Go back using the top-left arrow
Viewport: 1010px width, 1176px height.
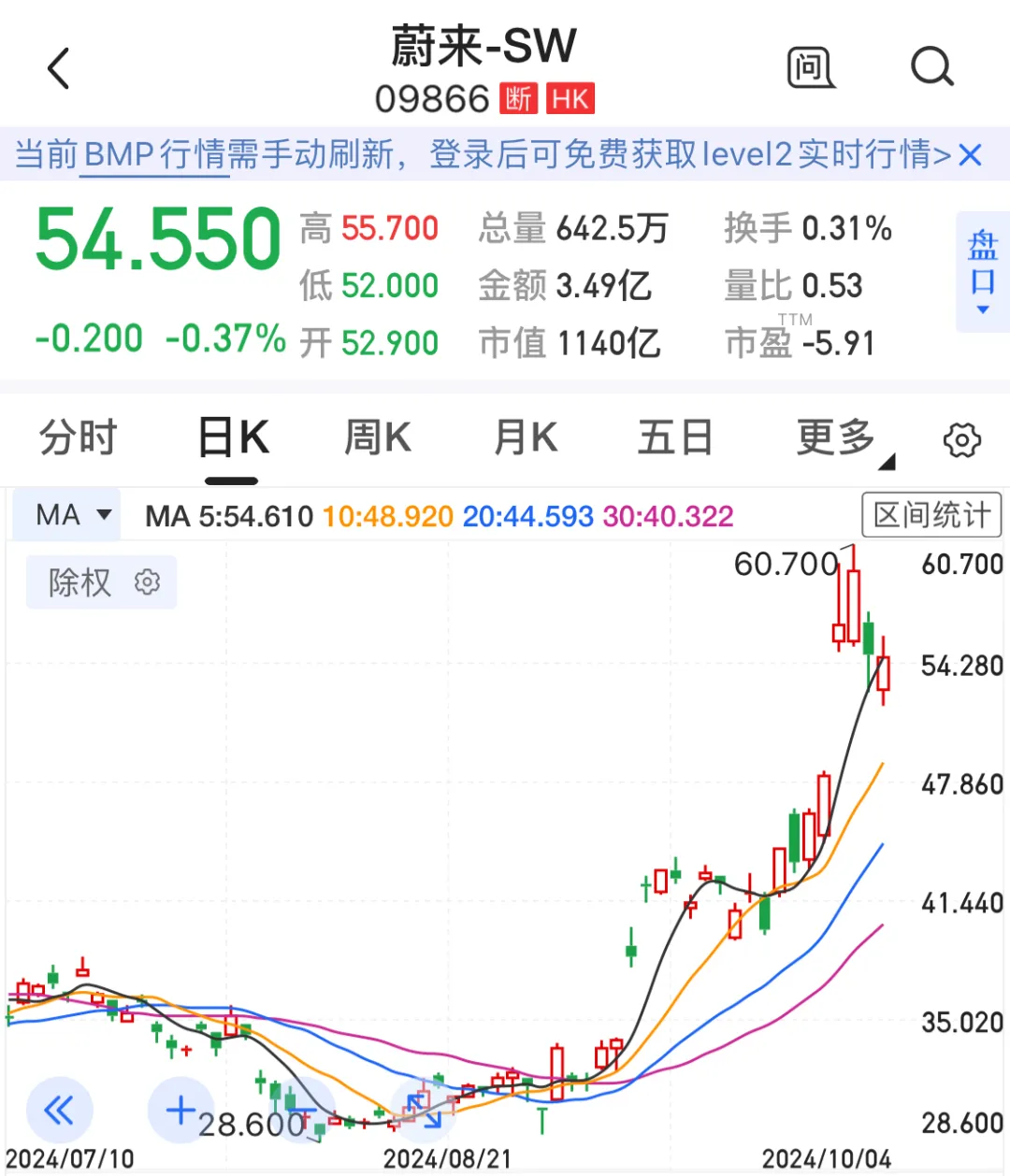point(59,69)
